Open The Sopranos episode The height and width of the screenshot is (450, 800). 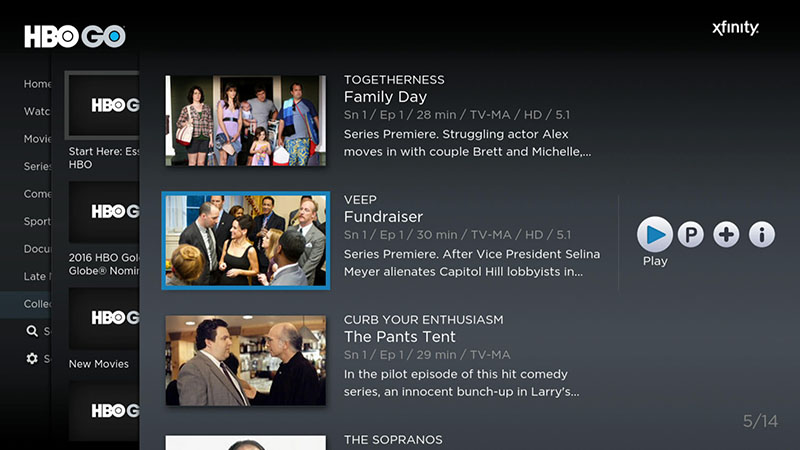point(245,442)
